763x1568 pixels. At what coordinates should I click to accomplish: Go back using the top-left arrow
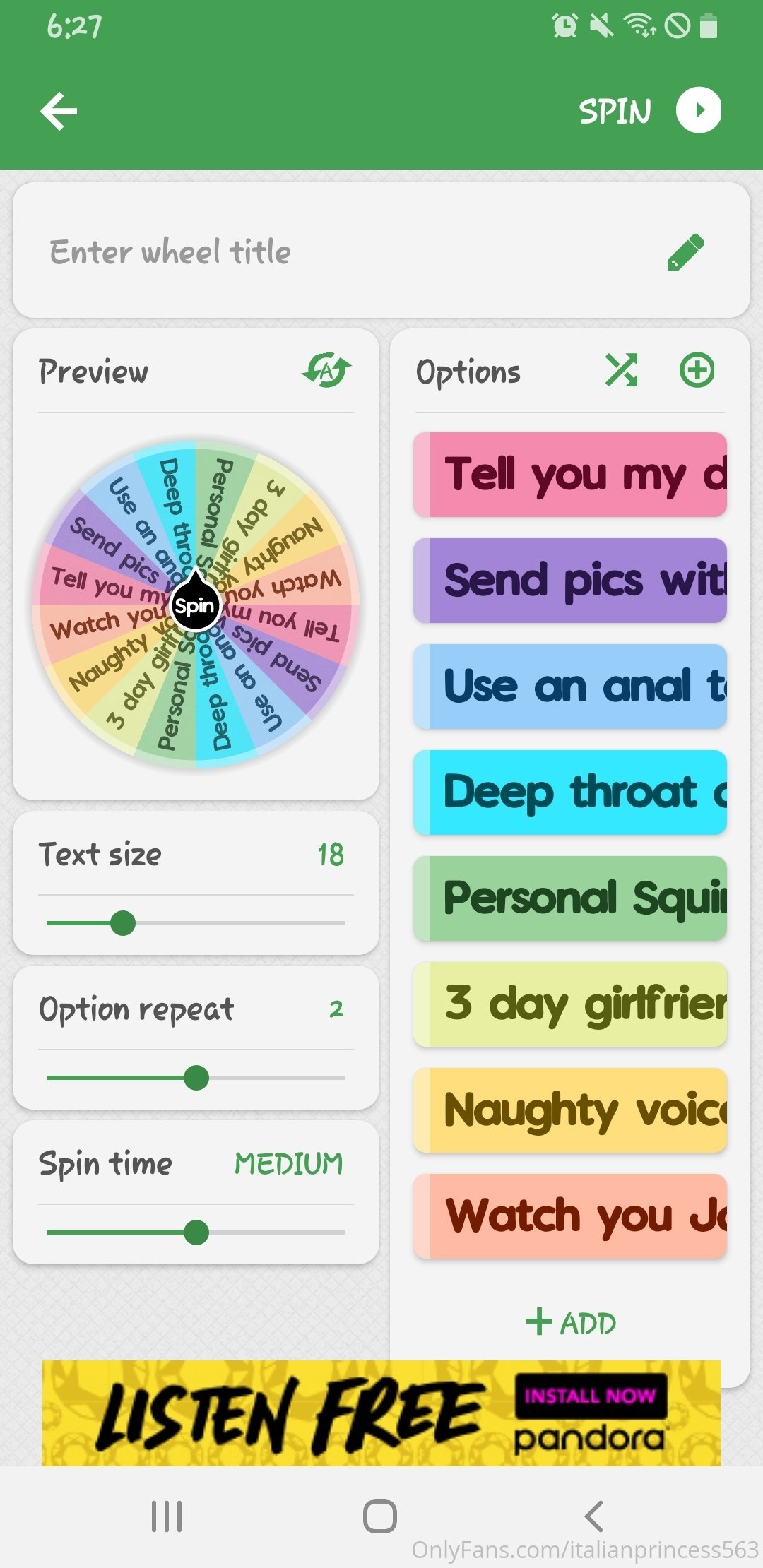tap(59, 111)
